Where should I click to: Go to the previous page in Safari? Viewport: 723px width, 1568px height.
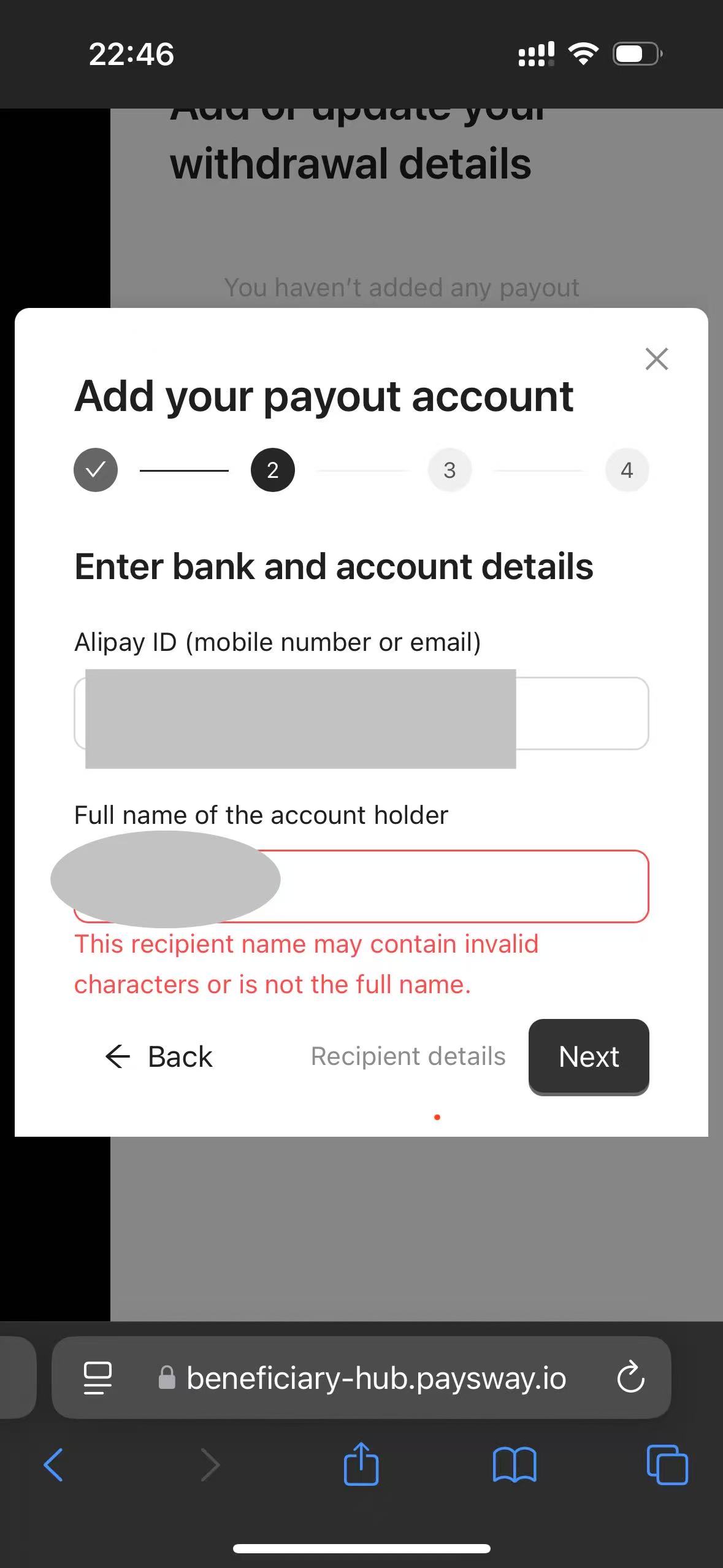pyautogui.click(x=53, y=1465)
